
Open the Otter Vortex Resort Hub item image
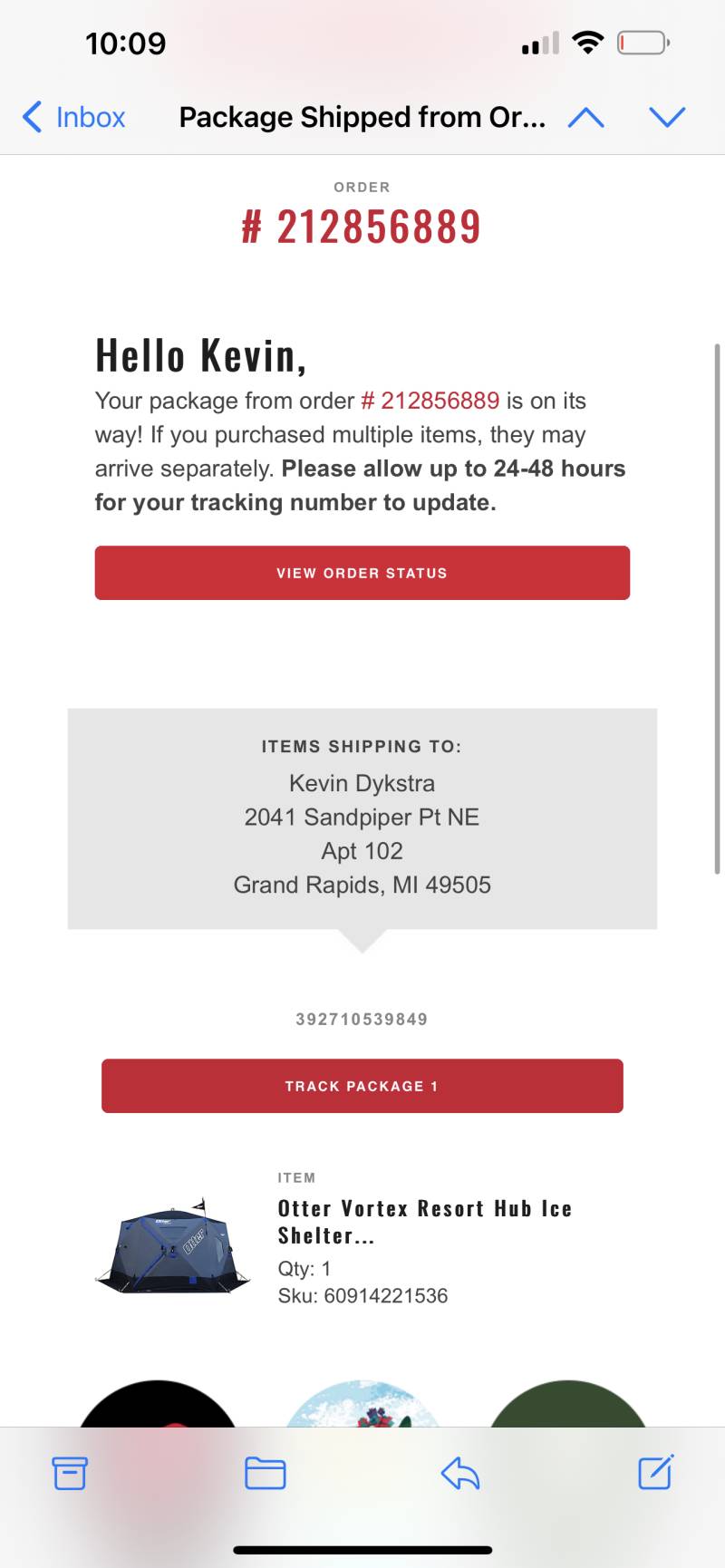[x=172, y=1244]
